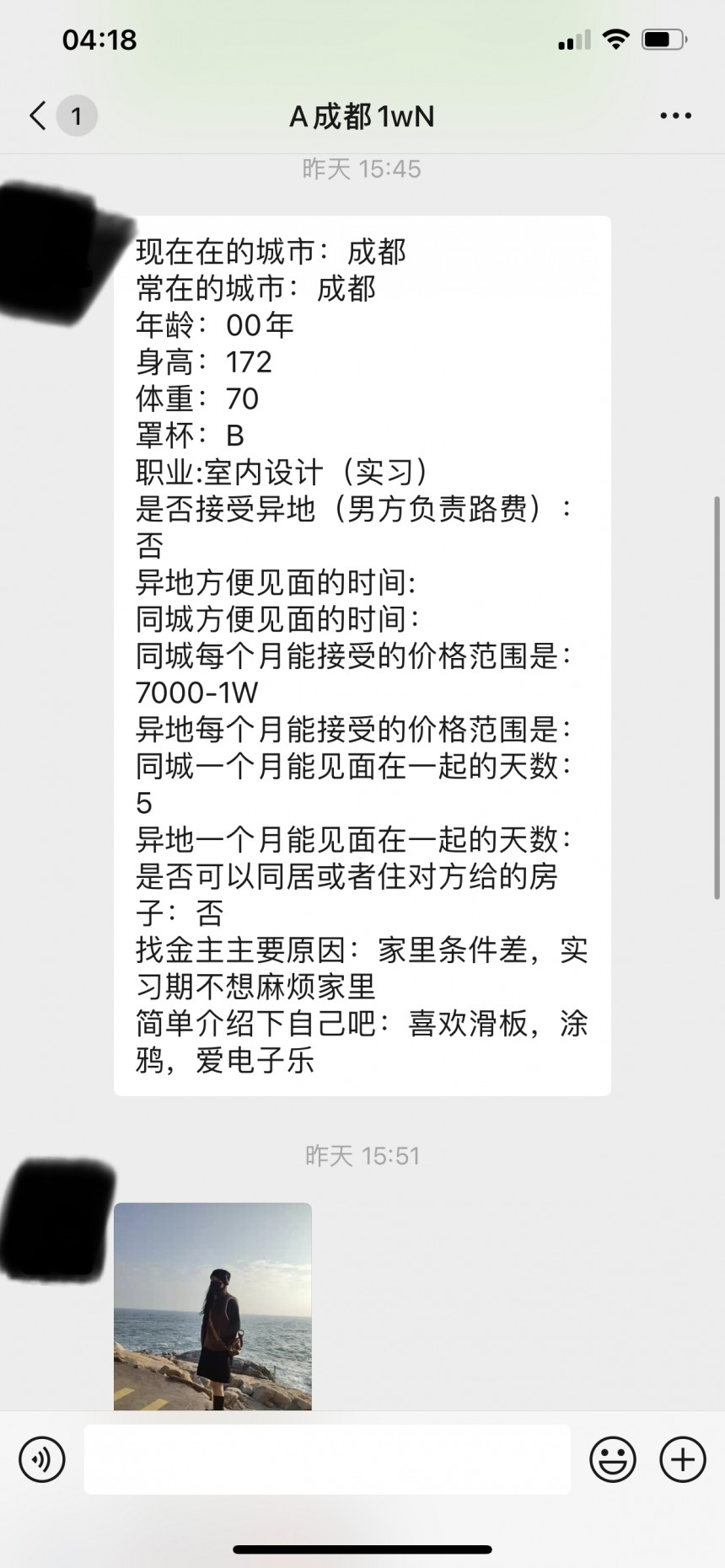Open the seaside photo message

coord(212,1306)
